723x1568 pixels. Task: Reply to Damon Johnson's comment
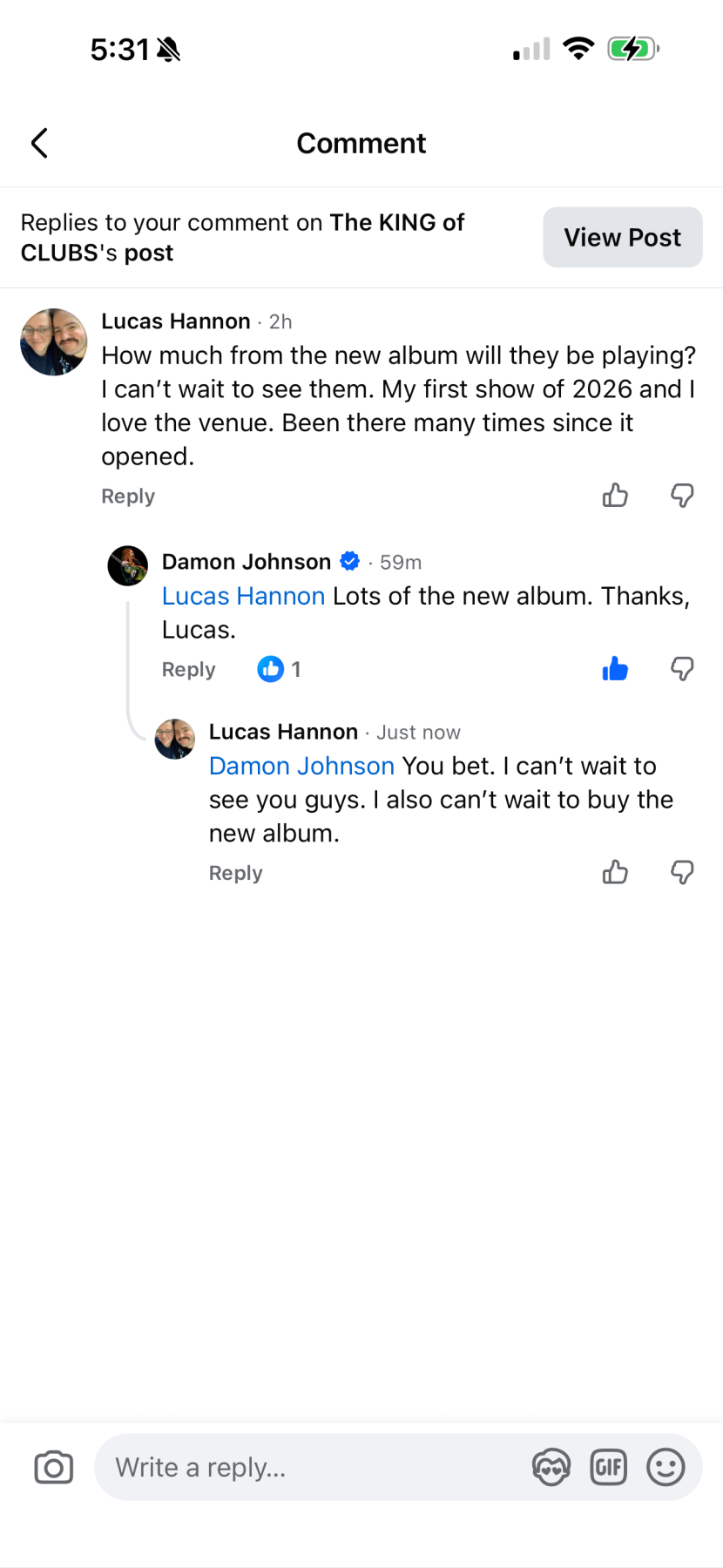pos(188,670)
